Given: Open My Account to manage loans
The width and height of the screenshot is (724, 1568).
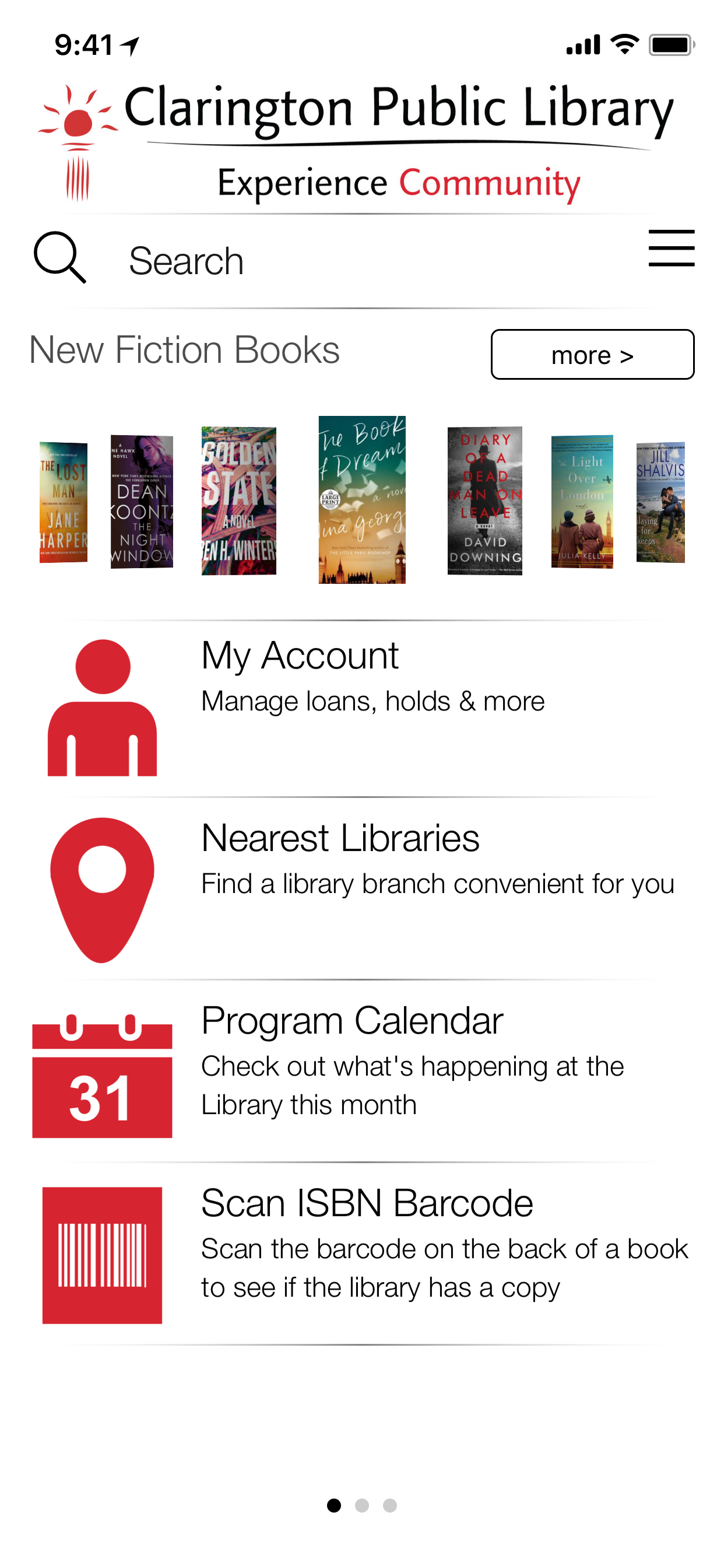Looking at the screenshot, I should (x=362, y=708).
